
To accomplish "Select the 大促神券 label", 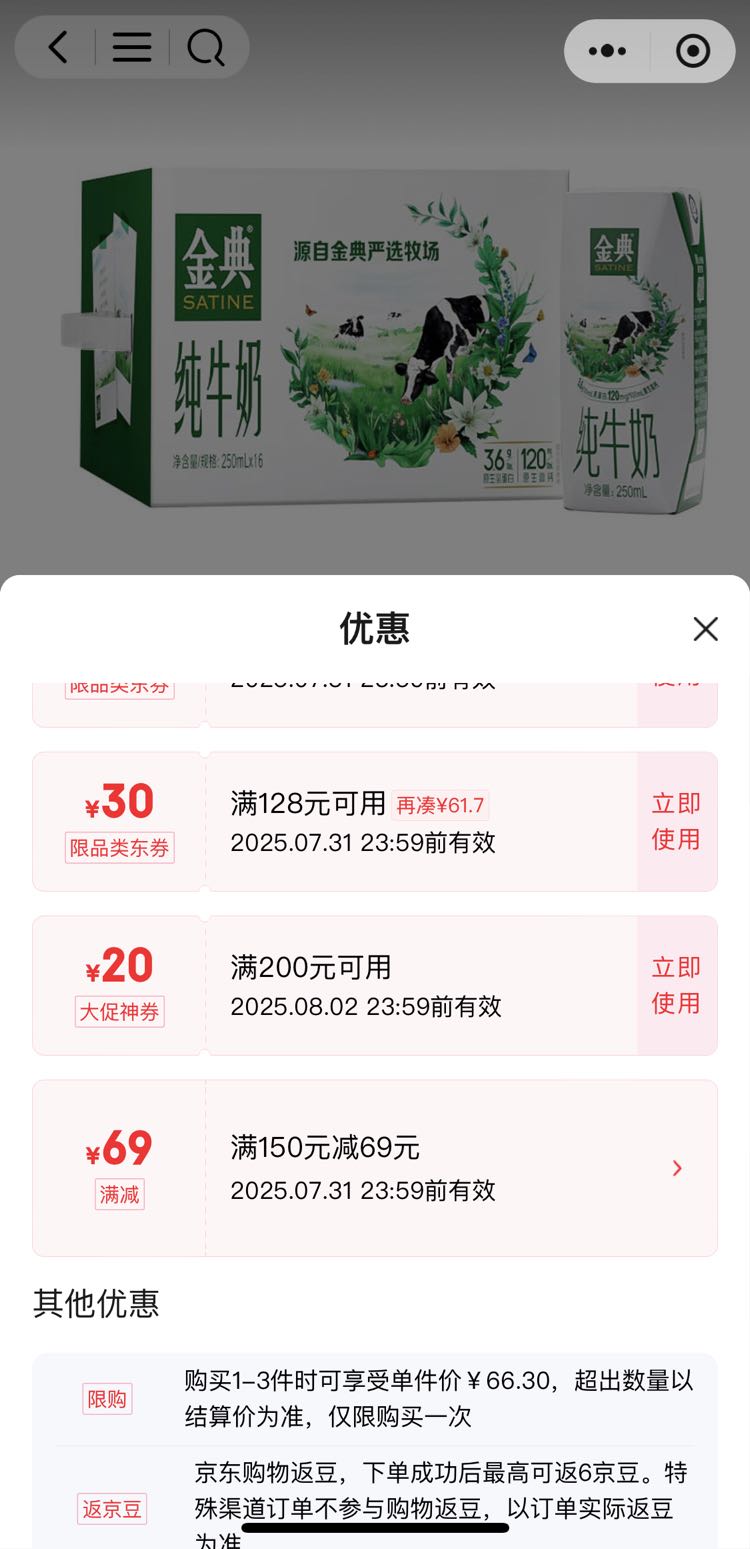I will tap(119, 1011).
